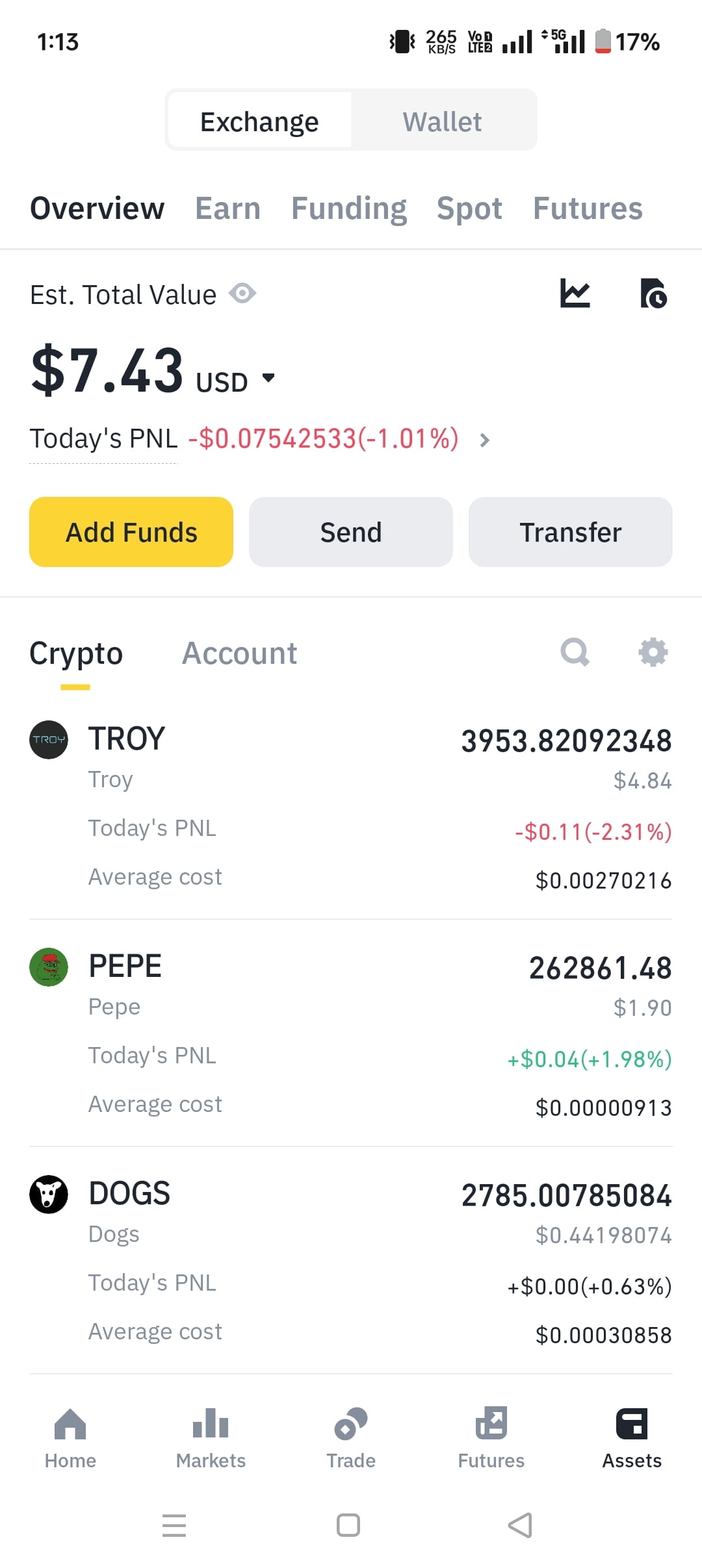Tap the Add Funds button

[x=131, y=532]
